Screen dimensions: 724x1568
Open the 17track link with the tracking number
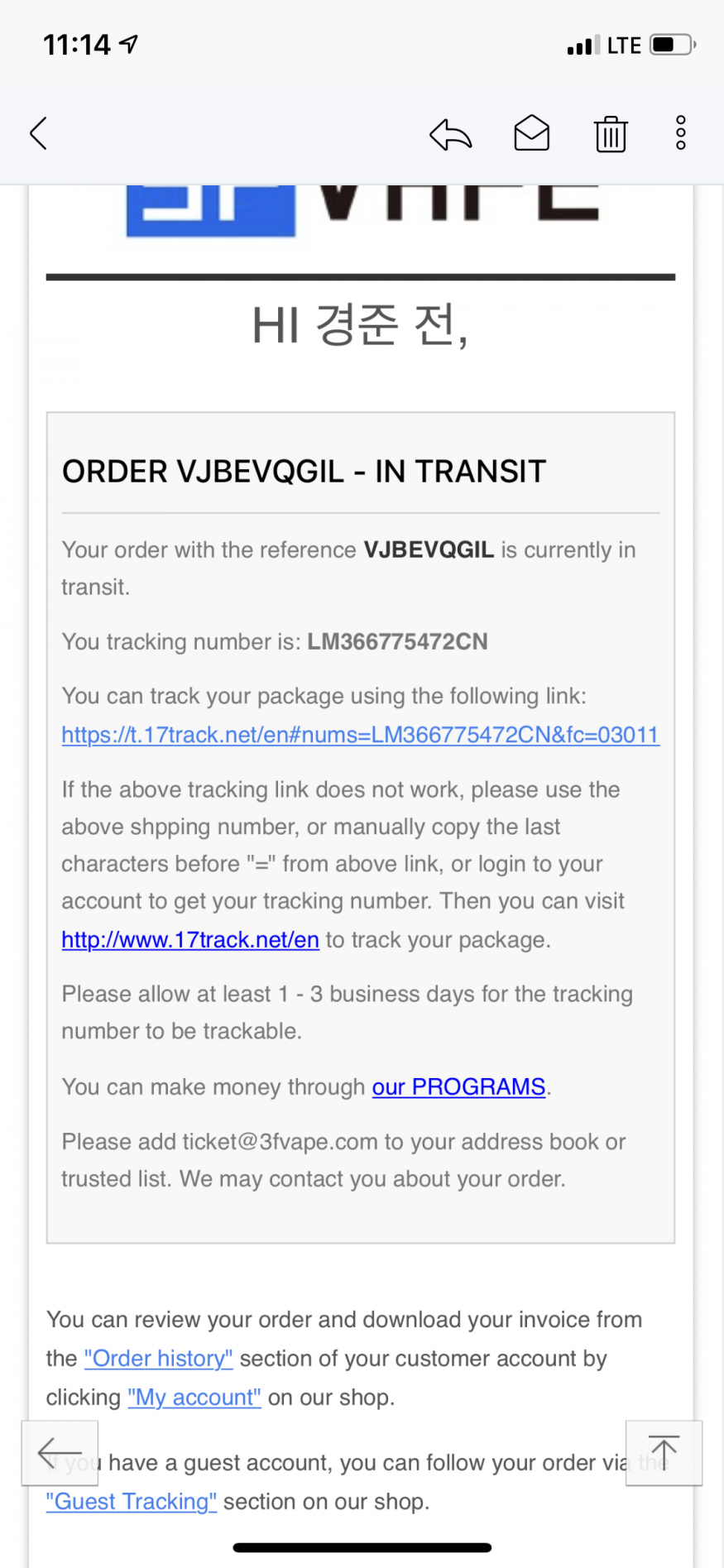click(361, 735)
